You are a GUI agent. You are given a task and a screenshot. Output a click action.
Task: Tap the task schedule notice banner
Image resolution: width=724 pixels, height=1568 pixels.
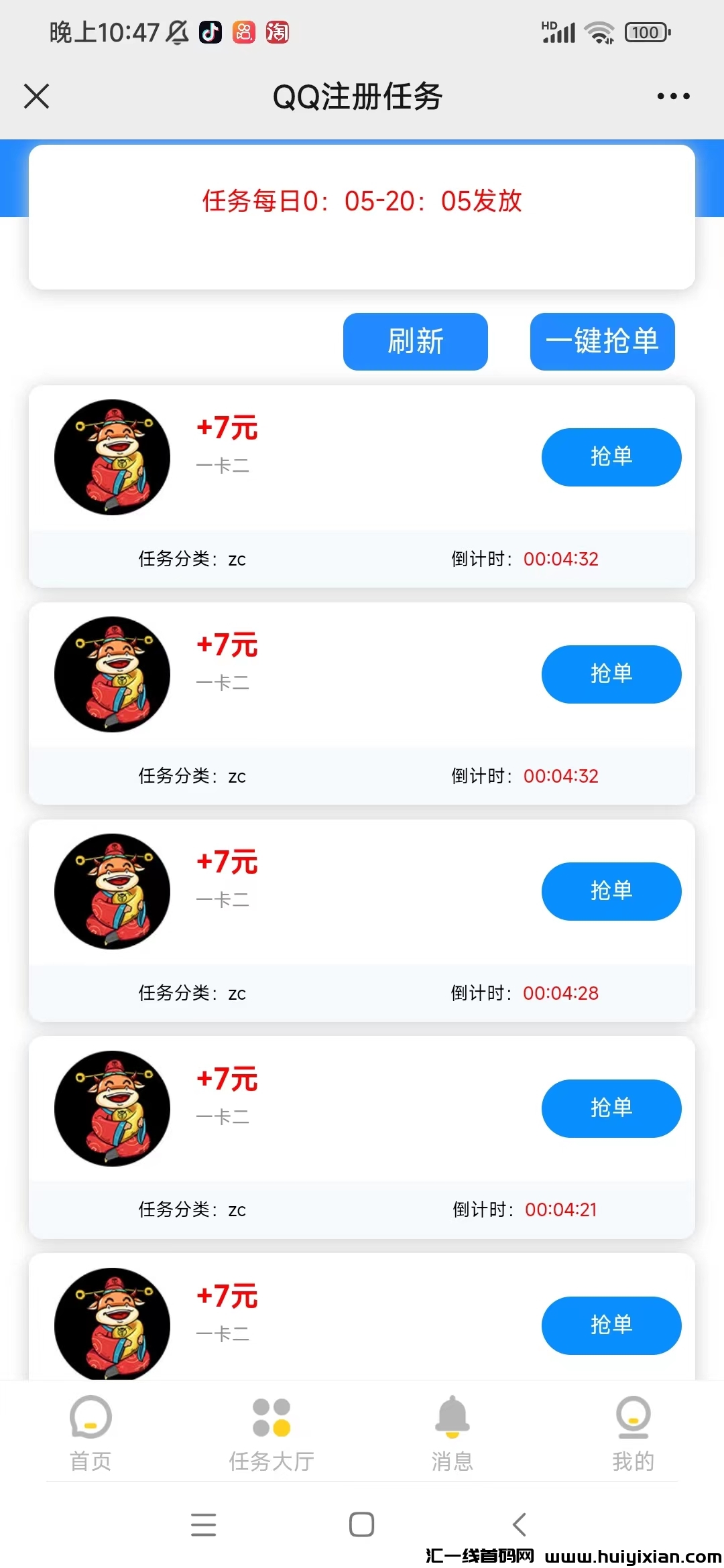tap(362, 201)
